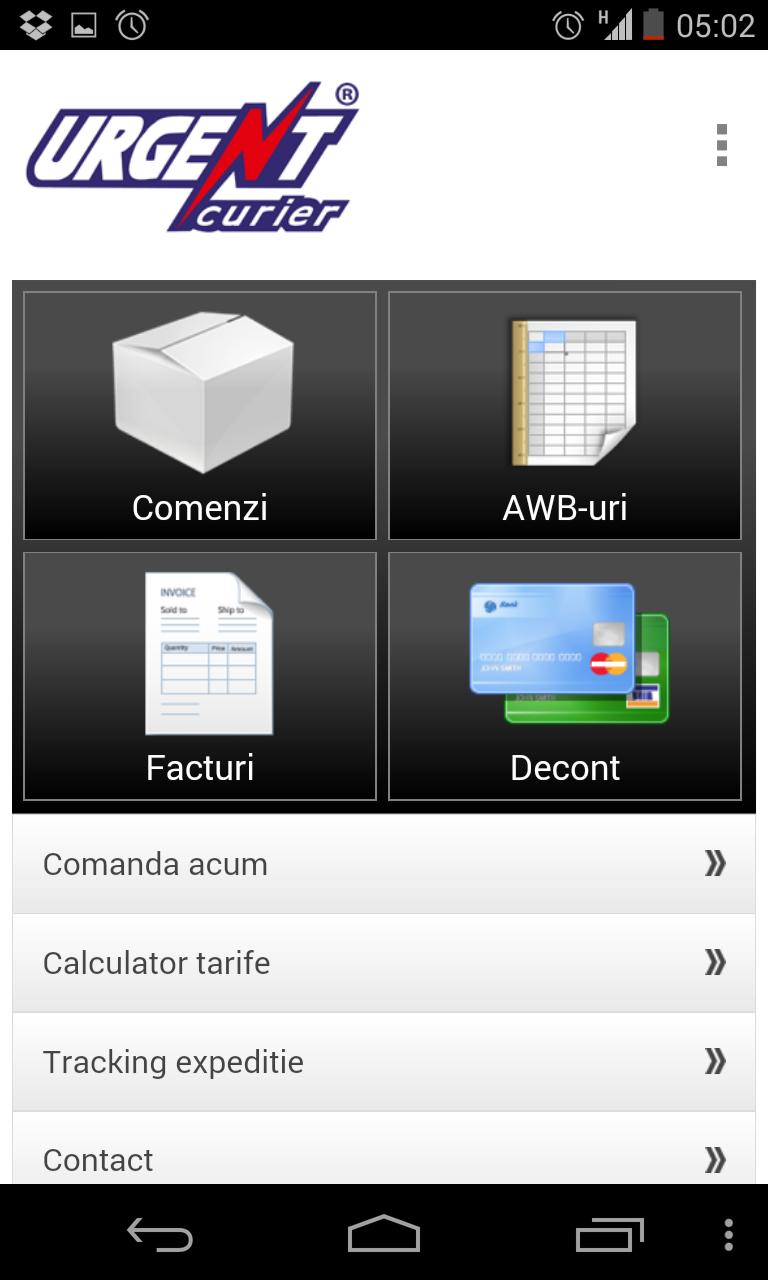Open the Comenzi tile
Viewport: 768px width, 1280px height.
(200, 416)
